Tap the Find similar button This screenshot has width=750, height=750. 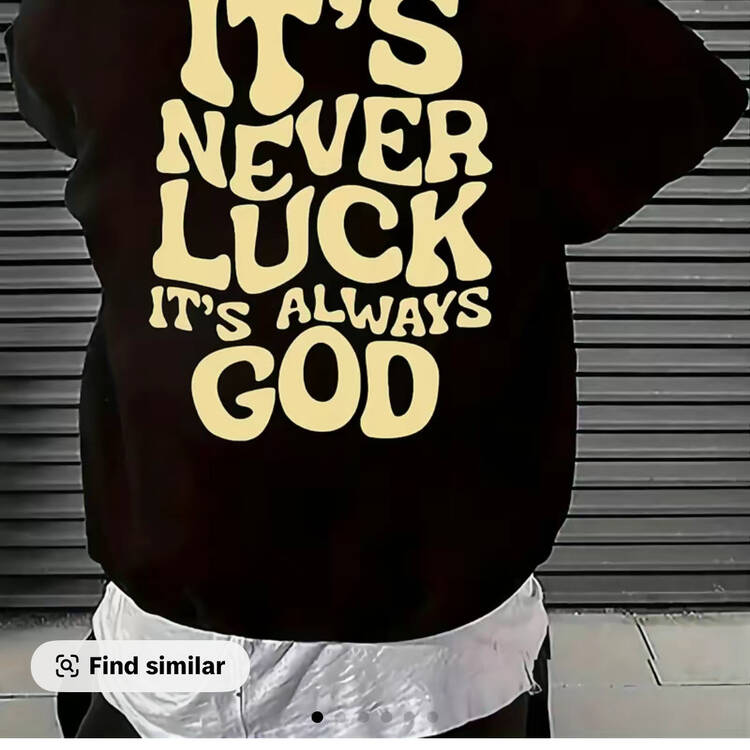click(x=140, y=666)
